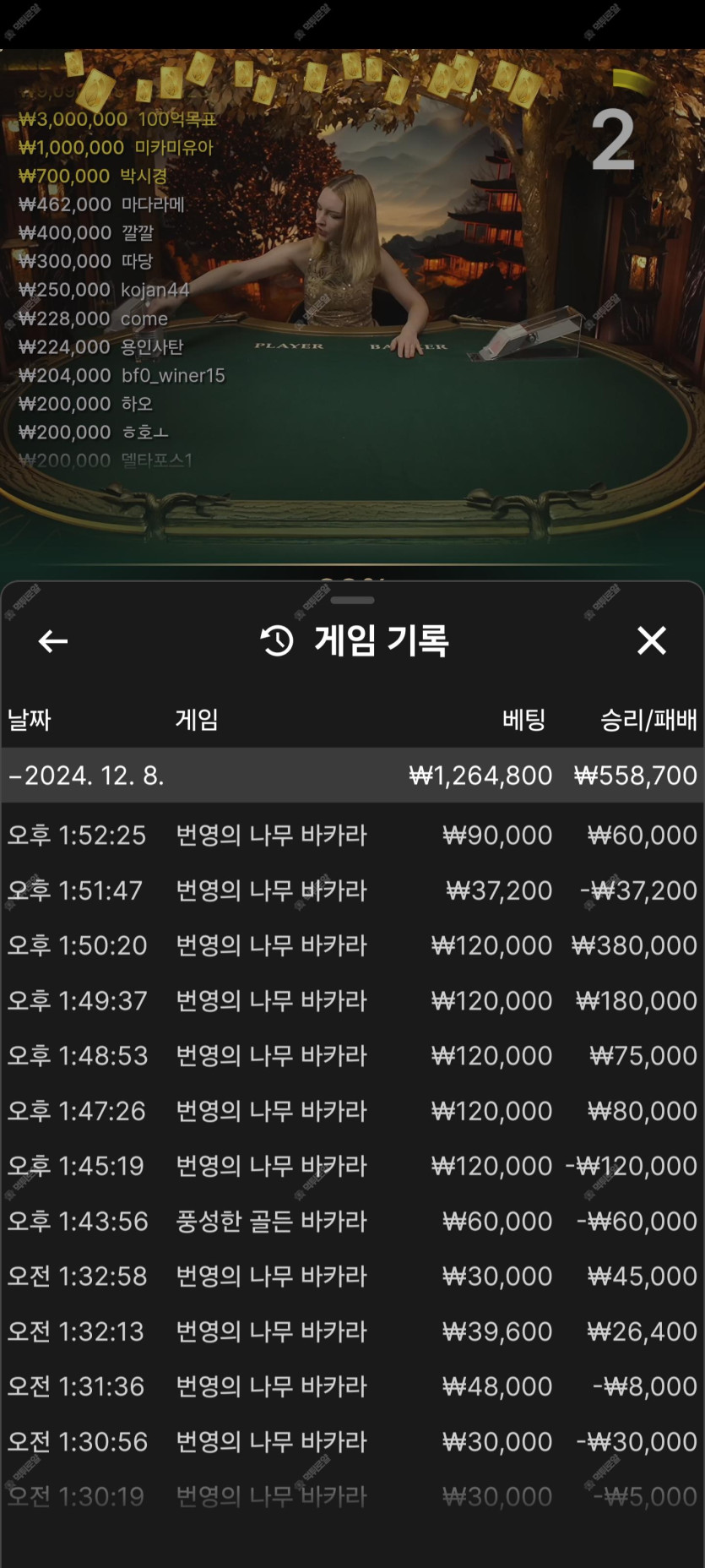Select the round played at 오전 1:32:58

tap(352, 1276)
